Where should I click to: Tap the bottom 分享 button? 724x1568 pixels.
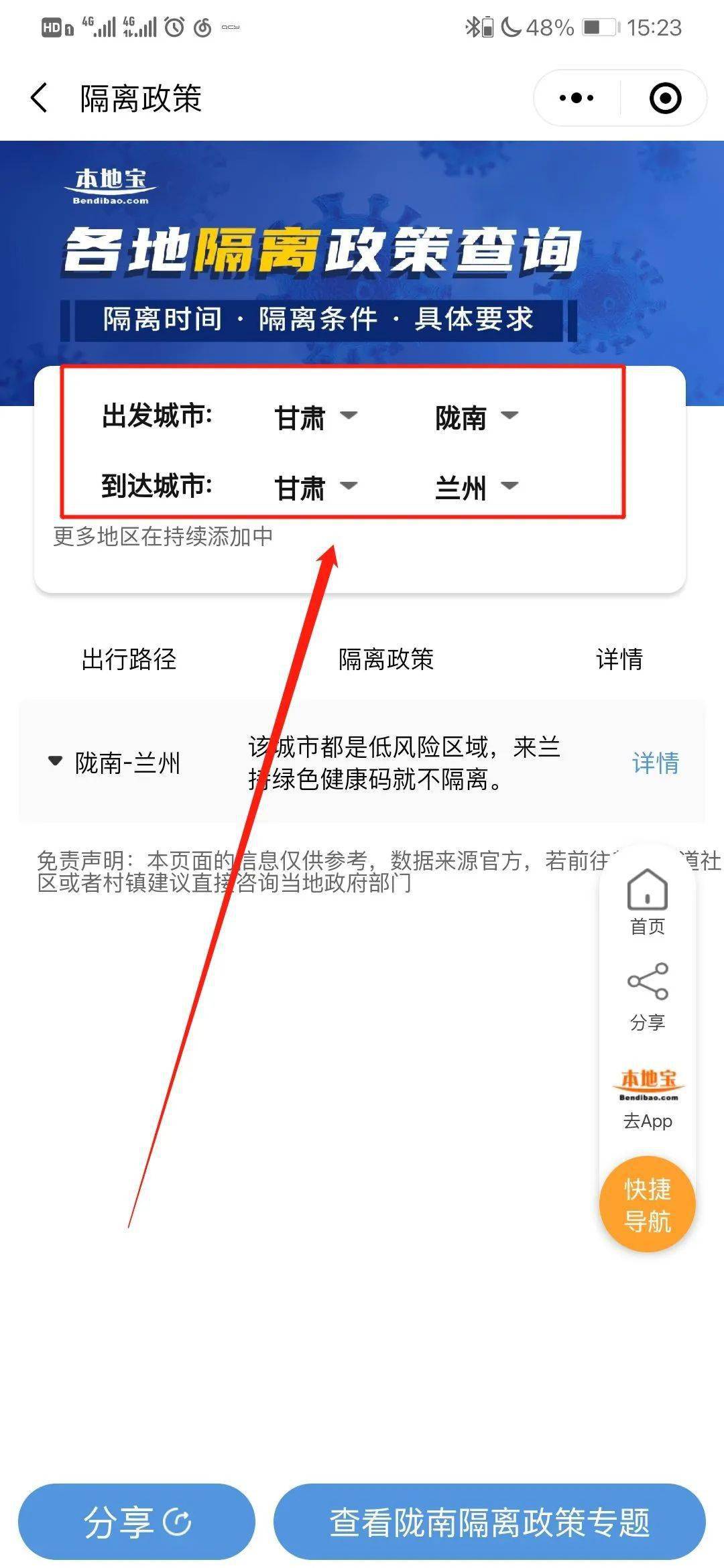(x=137, y=1521)
